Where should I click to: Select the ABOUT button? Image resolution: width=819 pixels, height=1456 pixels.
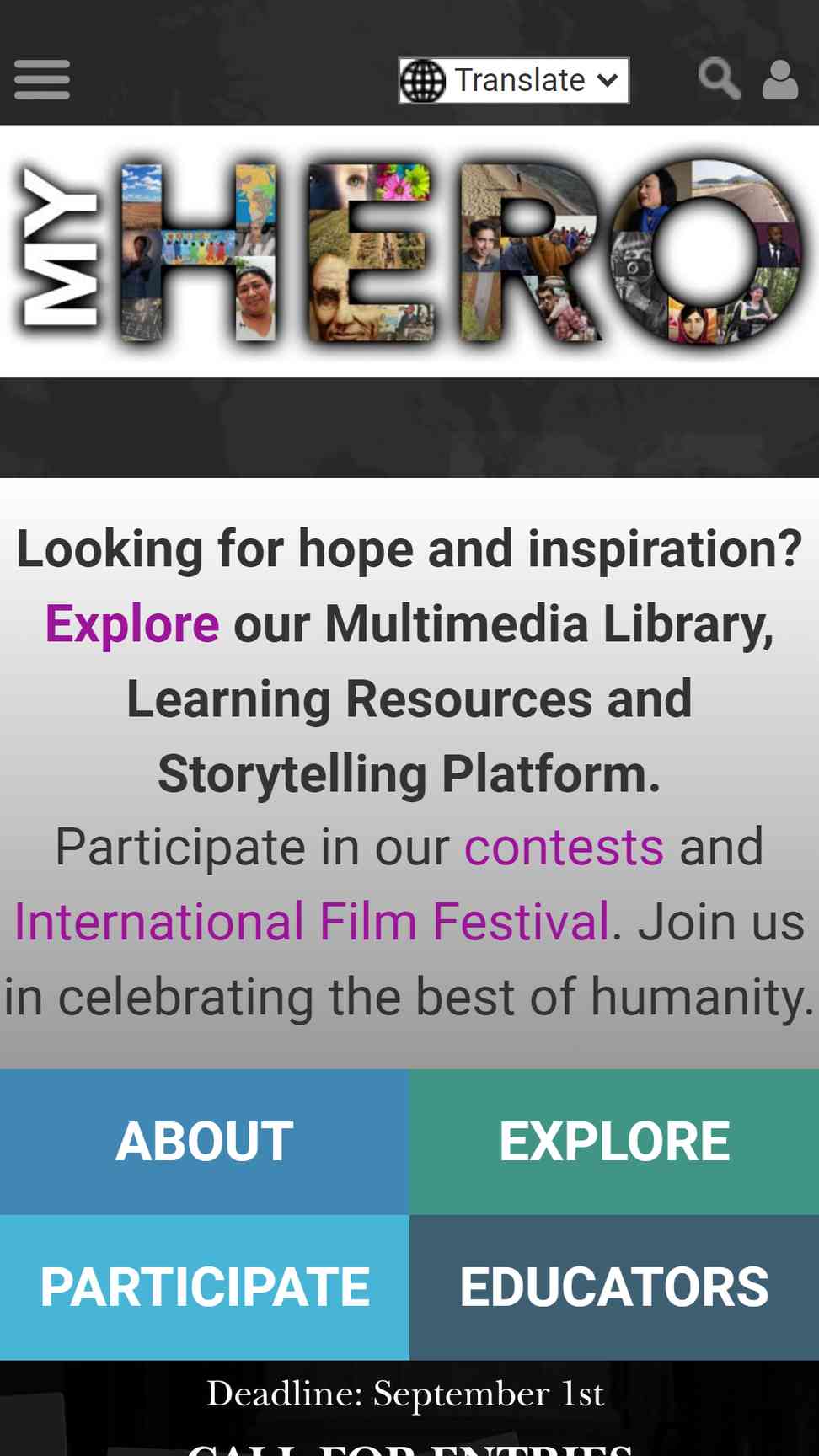(205, 1142)
